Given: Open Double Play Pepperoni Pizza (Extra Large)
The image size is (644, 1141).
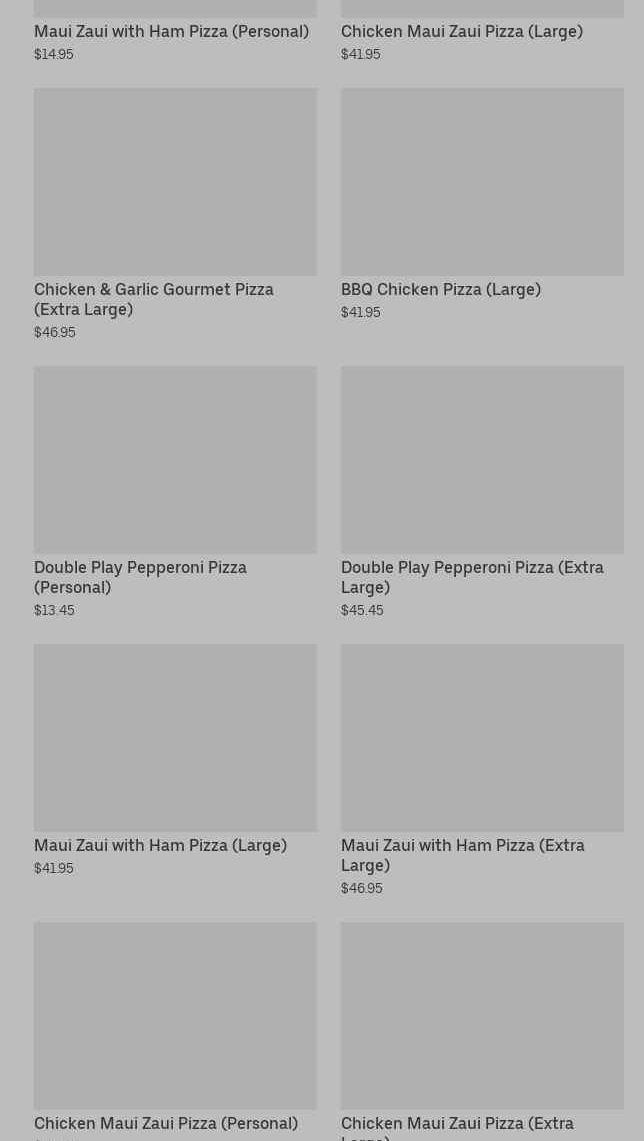Looking at the screenshot, I should click(482, 493).
